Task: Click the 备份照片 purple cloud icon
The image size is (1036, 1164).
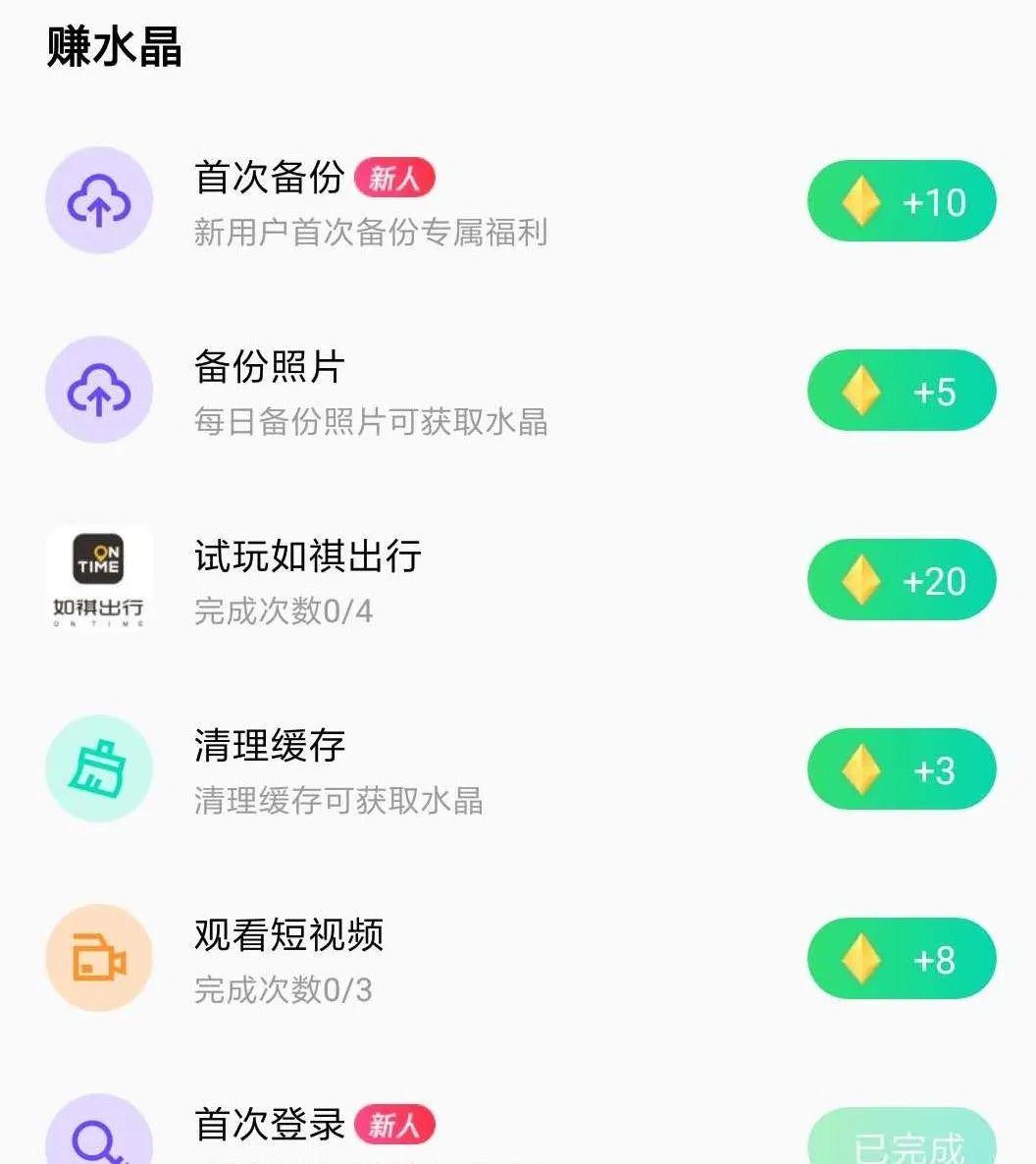Action: [98, 389]
